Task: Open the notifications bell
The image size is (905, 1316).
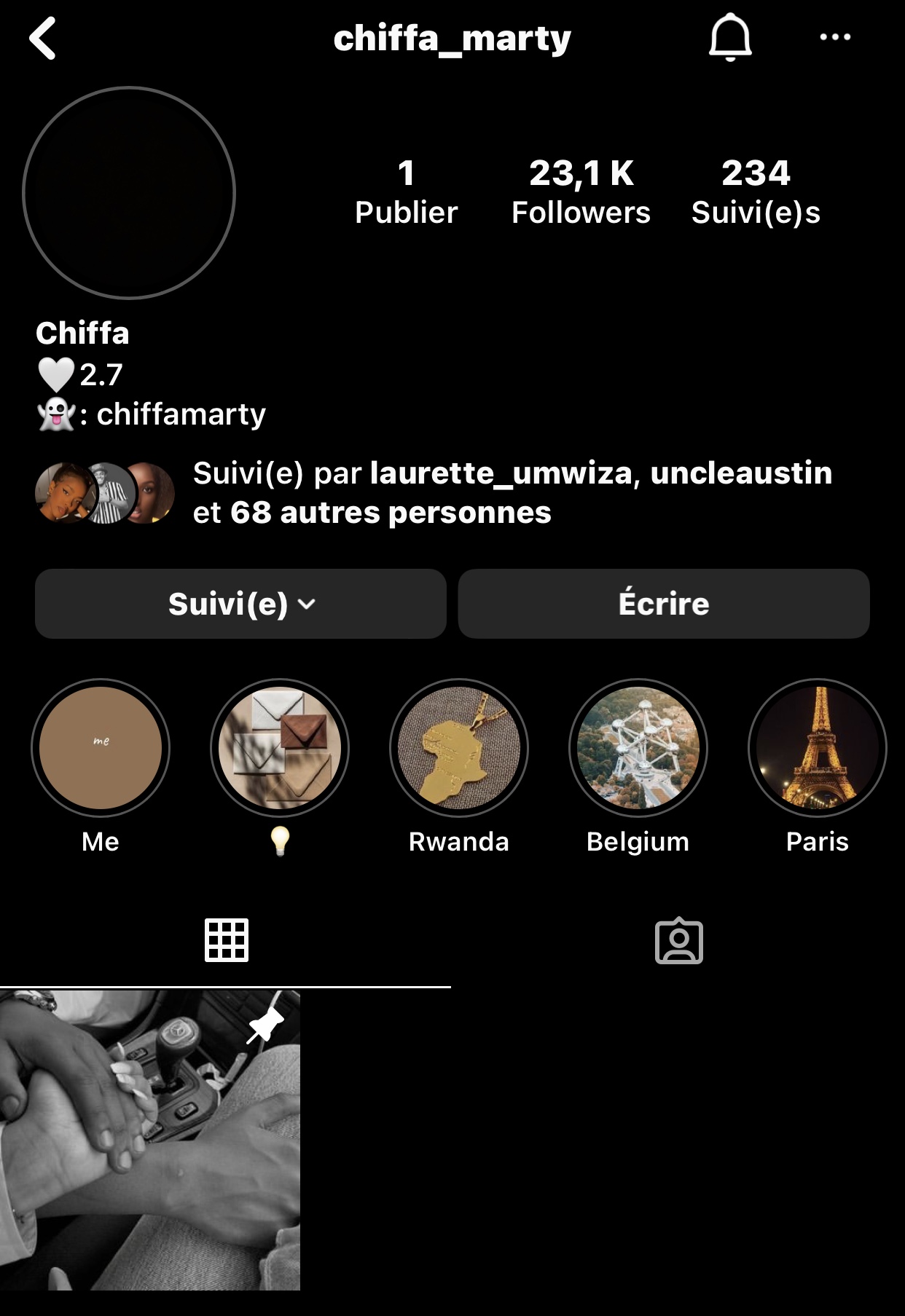Action: point(729,39)
